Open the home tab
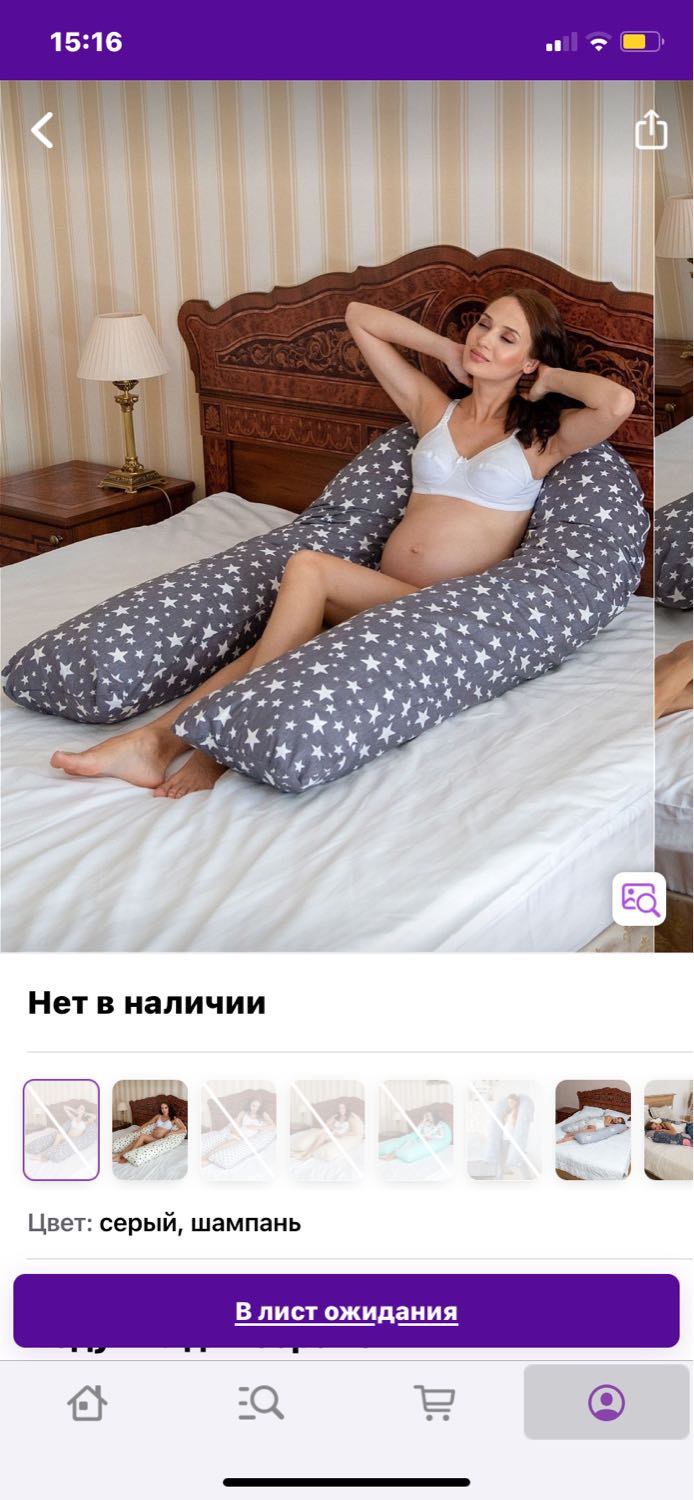The height and width of the screenshot is (1500, 694). point(87,1402)
